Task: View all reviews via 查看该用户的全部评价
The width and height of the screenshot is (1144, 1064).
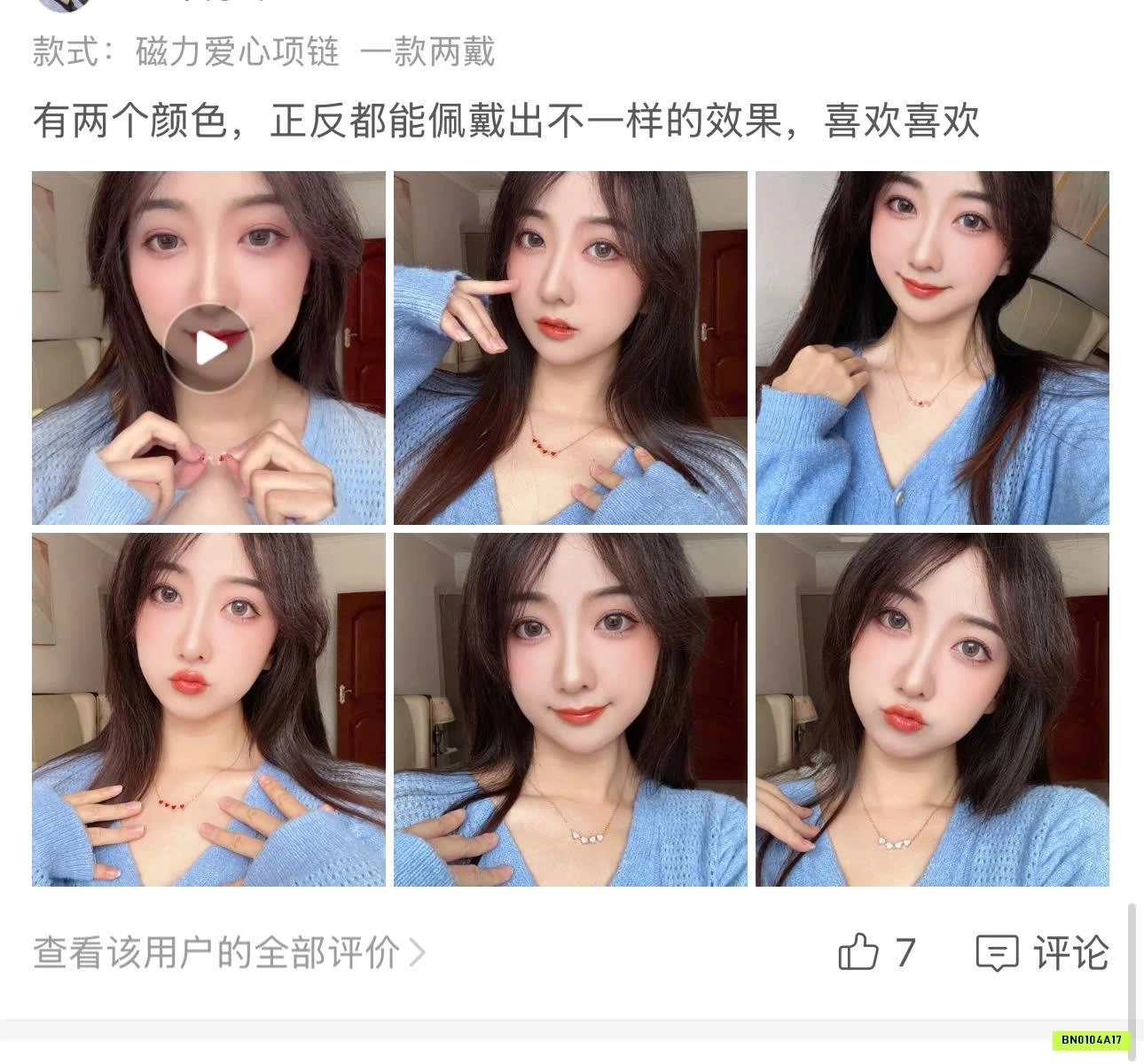Action: 229,953
